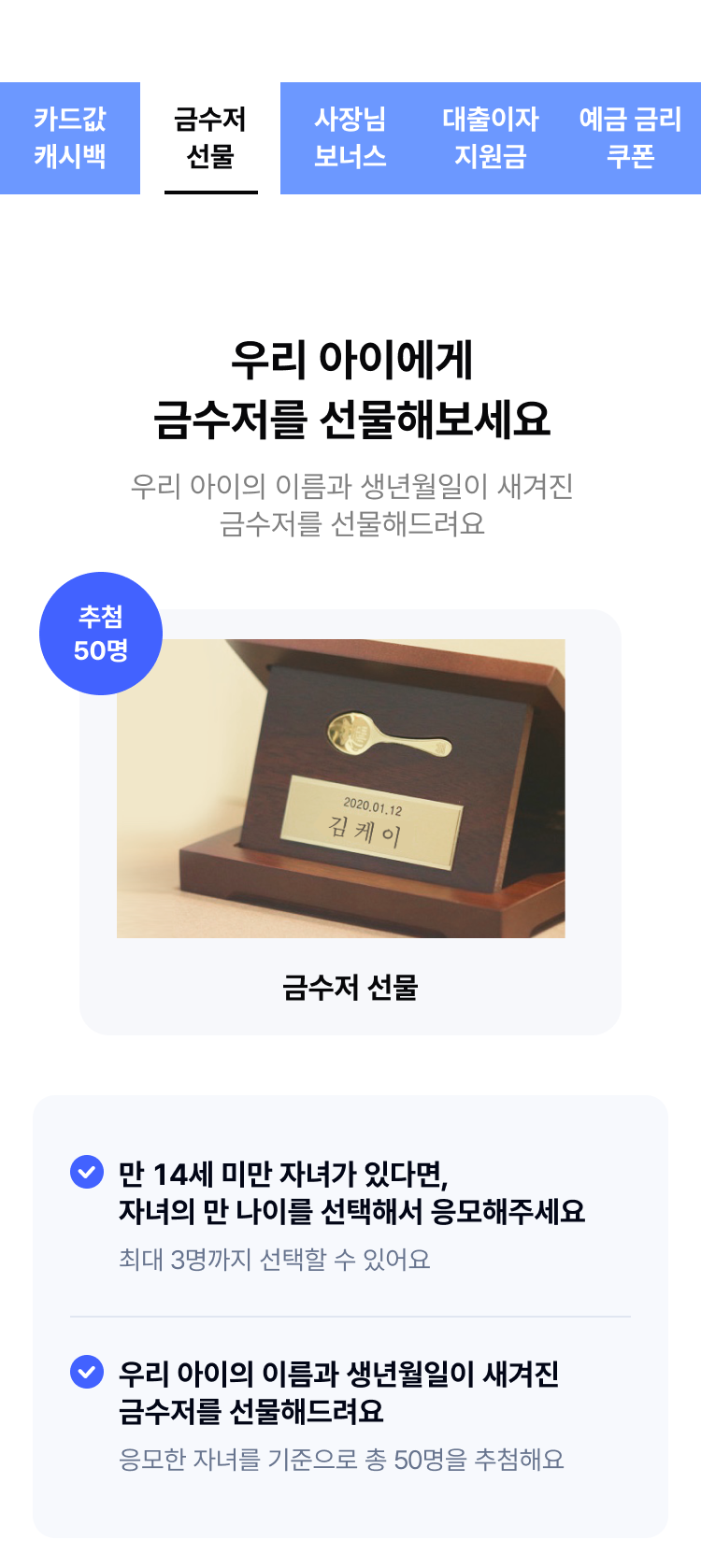Screen dimensions: 701x1568
Task: Go to the 예금 금리 쿠폰 tab
Action: tap(631, 137)
